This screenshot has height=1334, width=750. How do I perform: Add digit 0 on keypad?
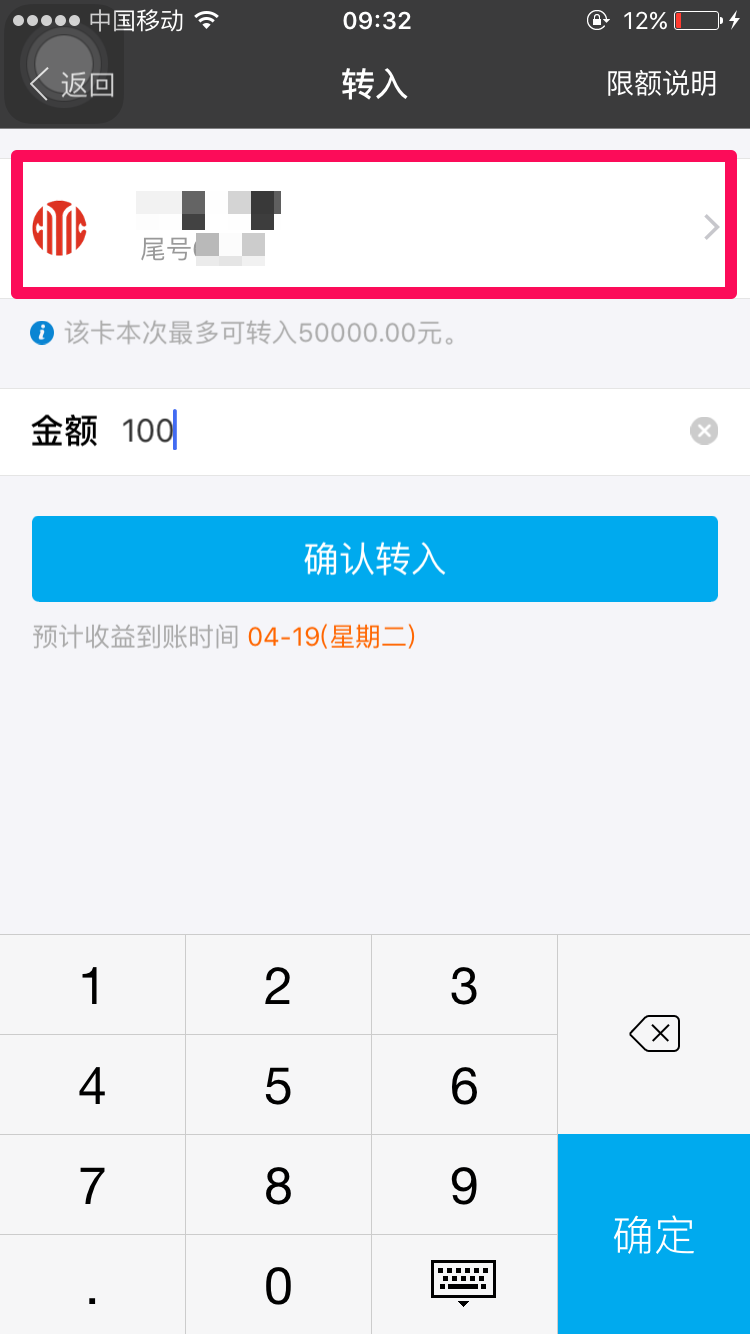[x=278, y=1286]
